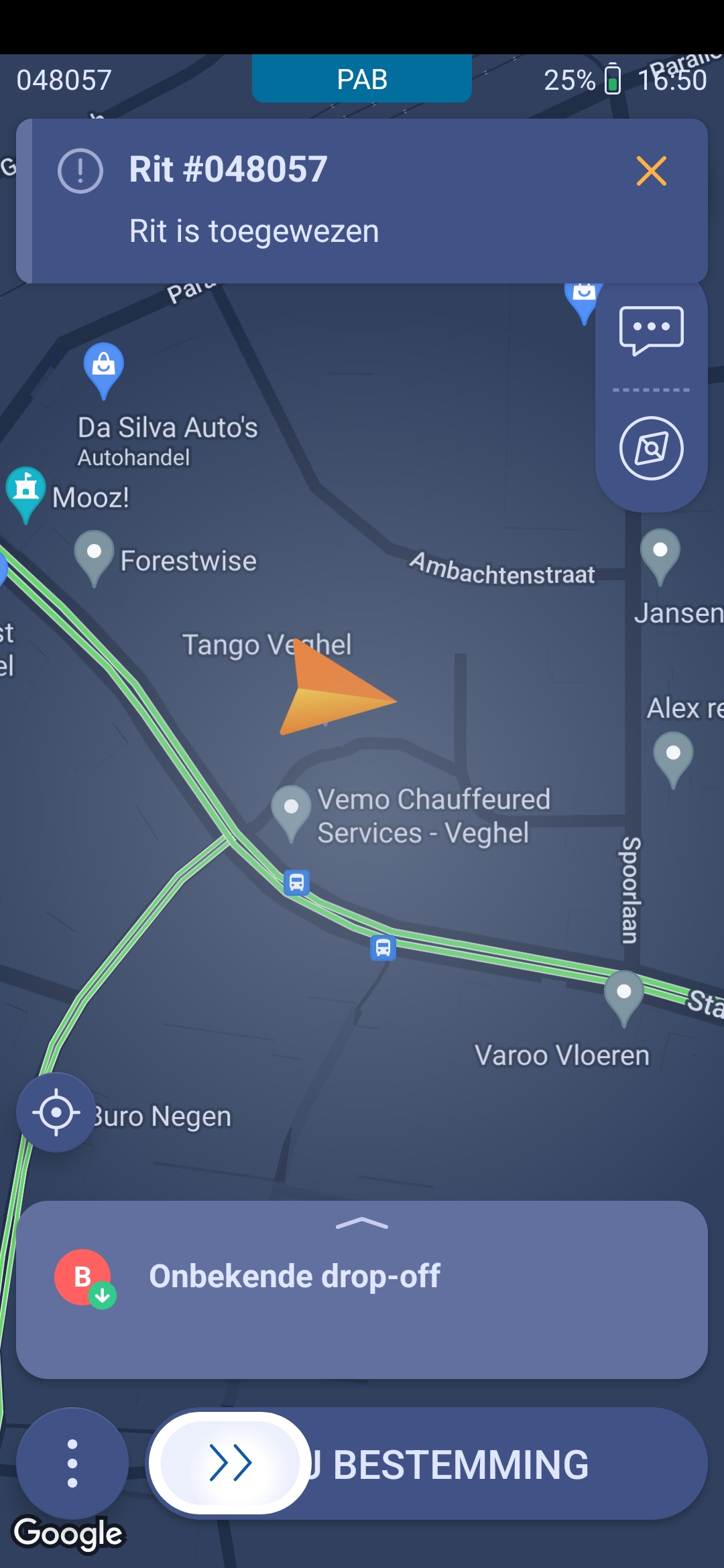The image size is (724, 1568).
Task: Tap the double-arrow Bestemming slider button
Action: pos(230,1463)
